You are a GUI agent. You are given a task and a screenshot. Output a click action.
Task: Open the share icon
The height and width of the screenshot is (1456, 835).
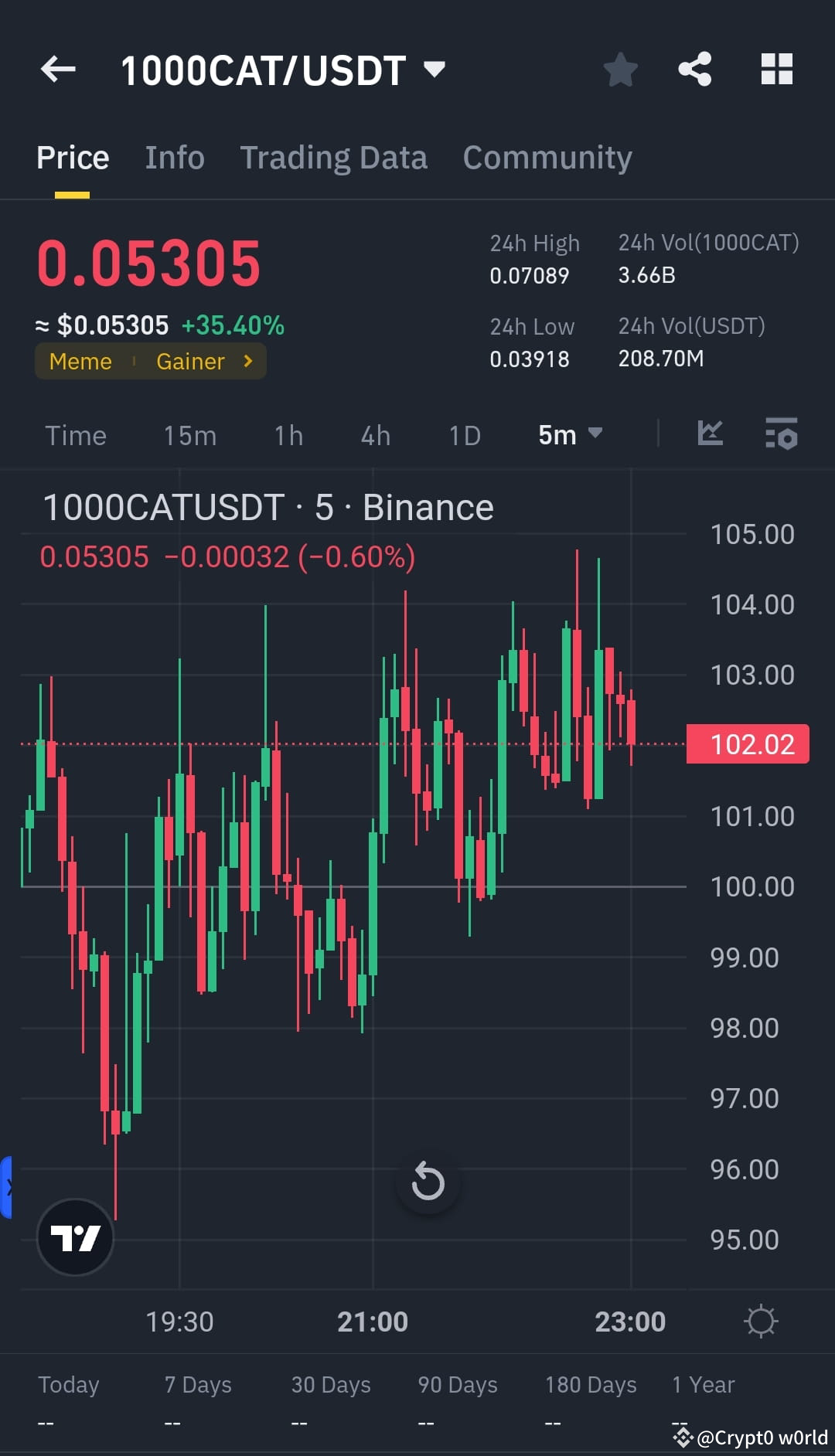click(694, 70)
